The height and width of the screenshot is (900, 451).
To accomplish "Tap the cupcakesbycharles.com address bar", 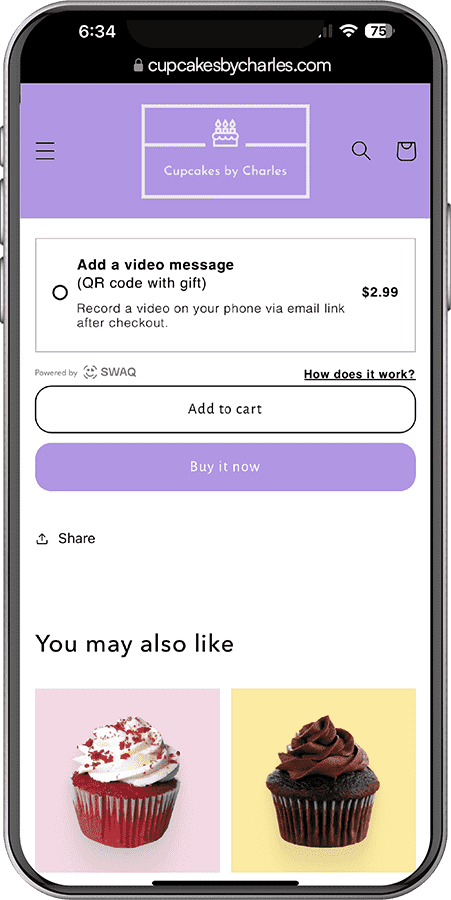I will [232, 65].
